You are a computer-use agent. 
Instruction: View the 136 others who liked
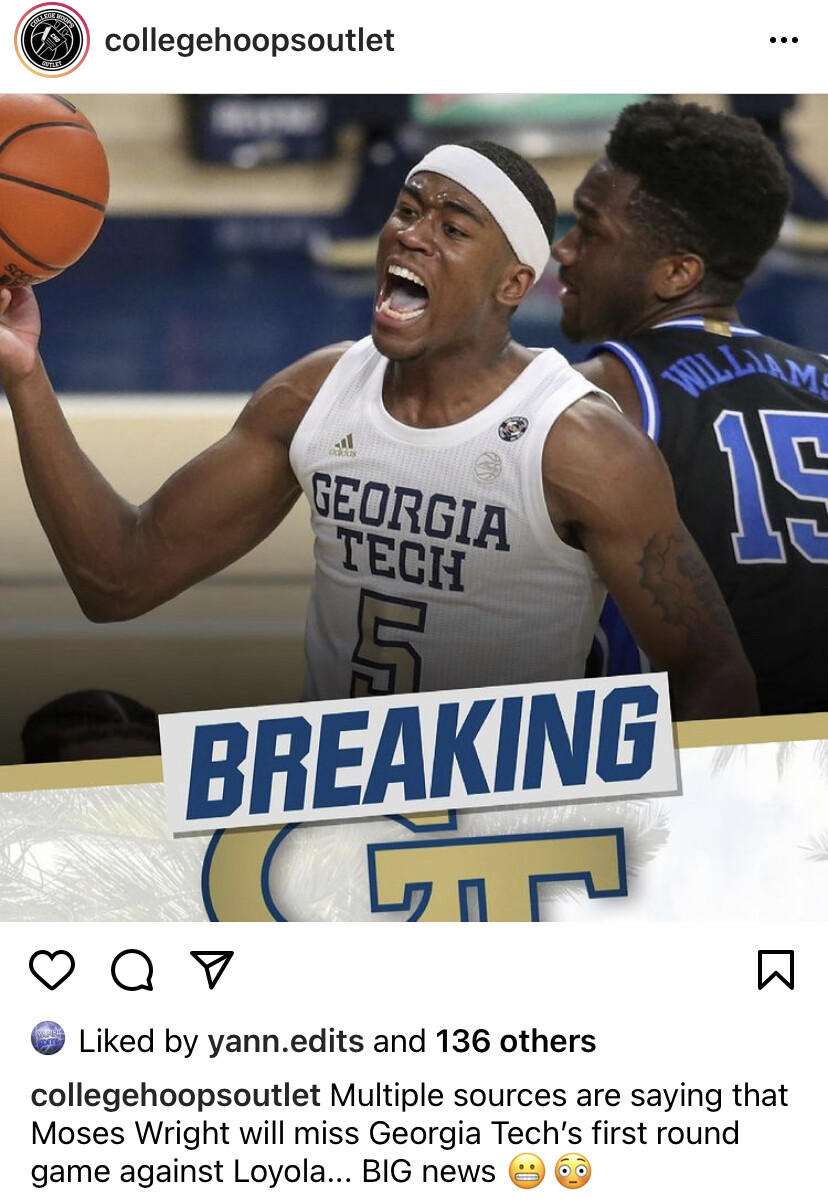(515, 1041)
